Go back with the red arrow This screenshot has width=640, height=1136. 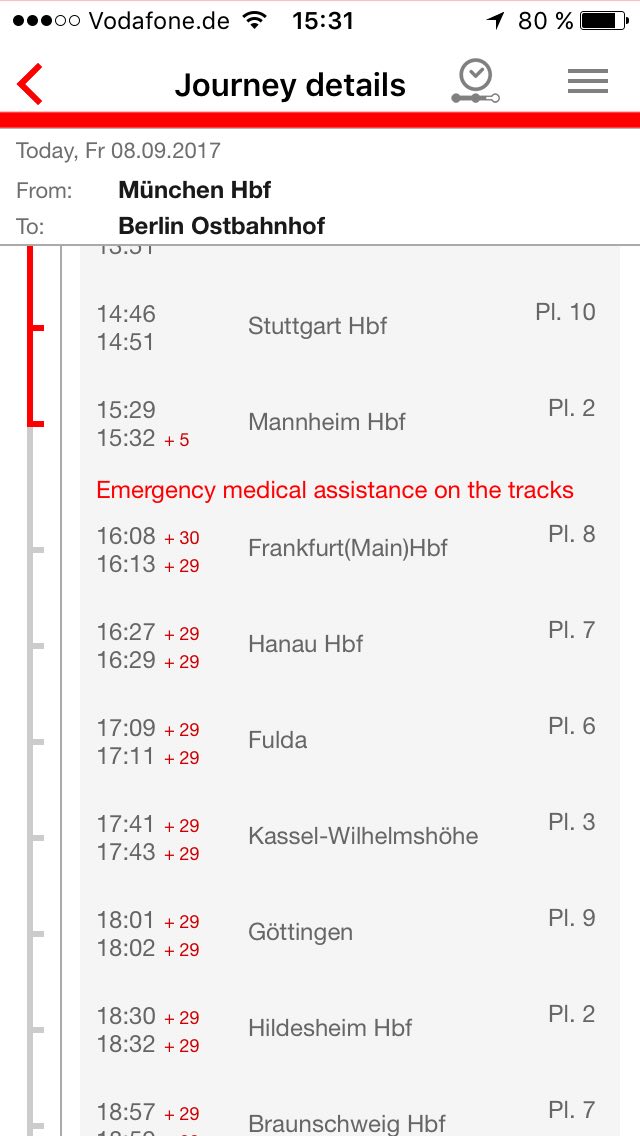[x=31, y=84]
